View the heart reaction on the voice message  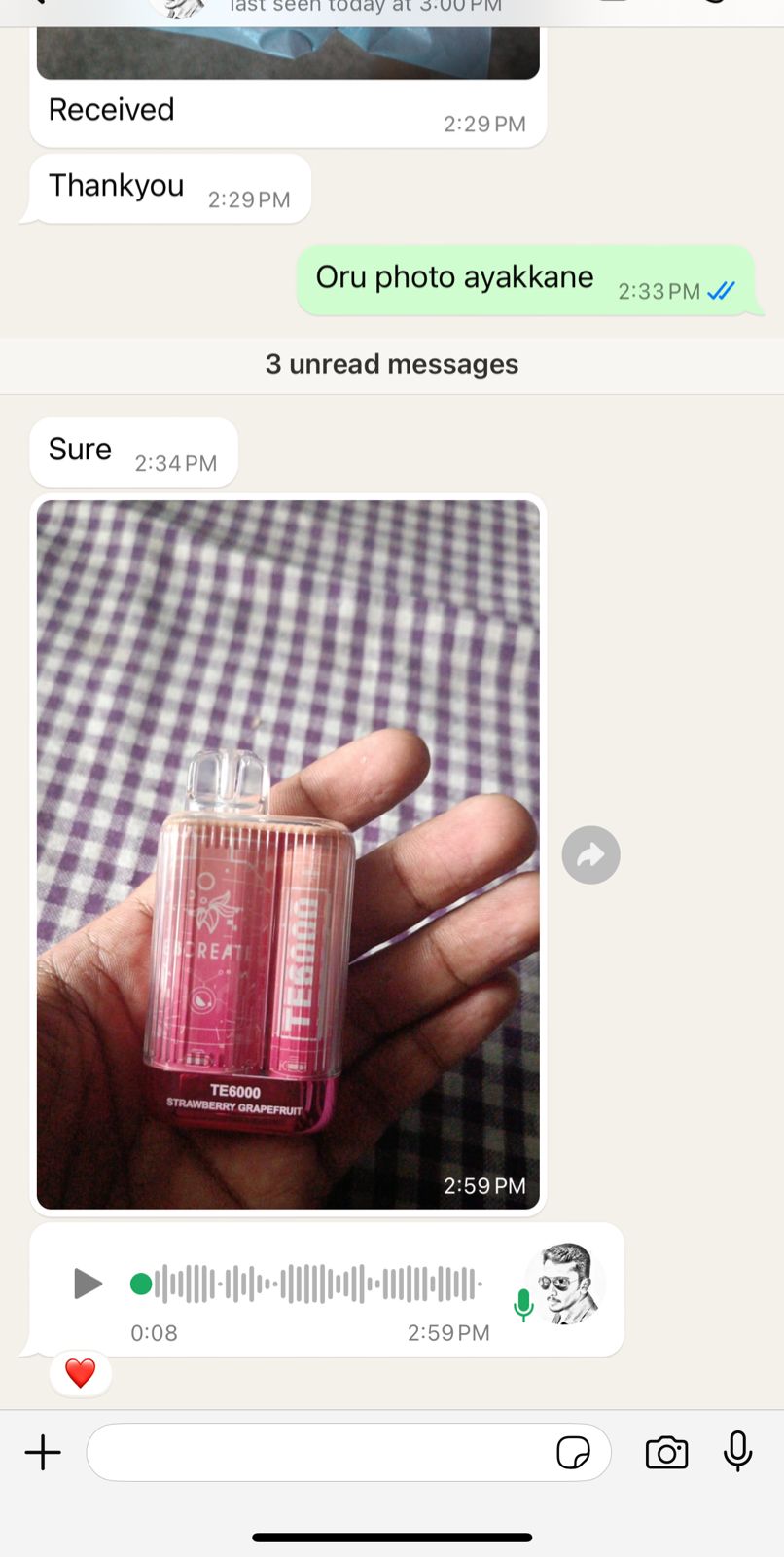pos(81,1373)
